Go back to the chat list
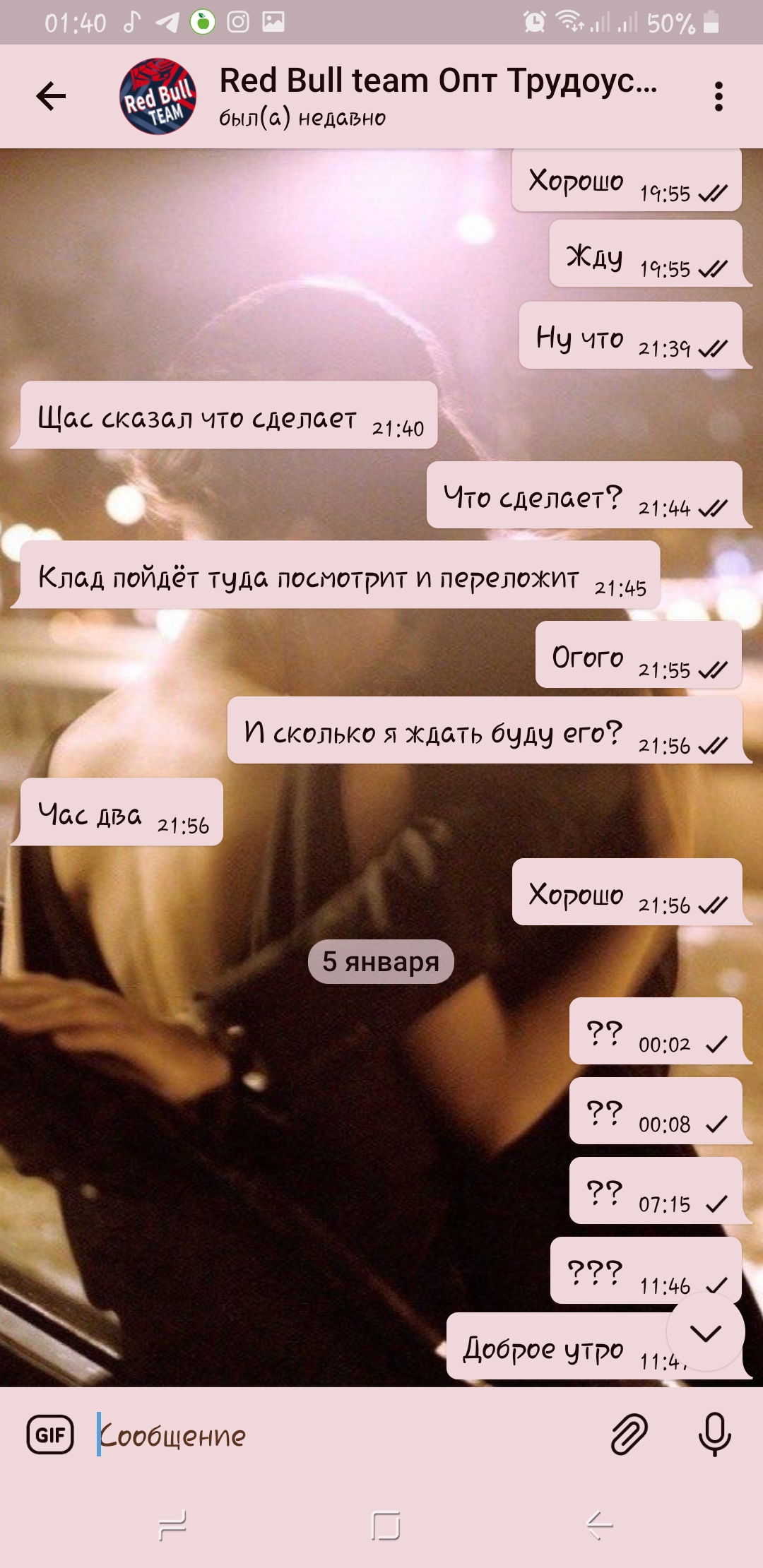Screen dimensions: 763x1568 point(51,96)
